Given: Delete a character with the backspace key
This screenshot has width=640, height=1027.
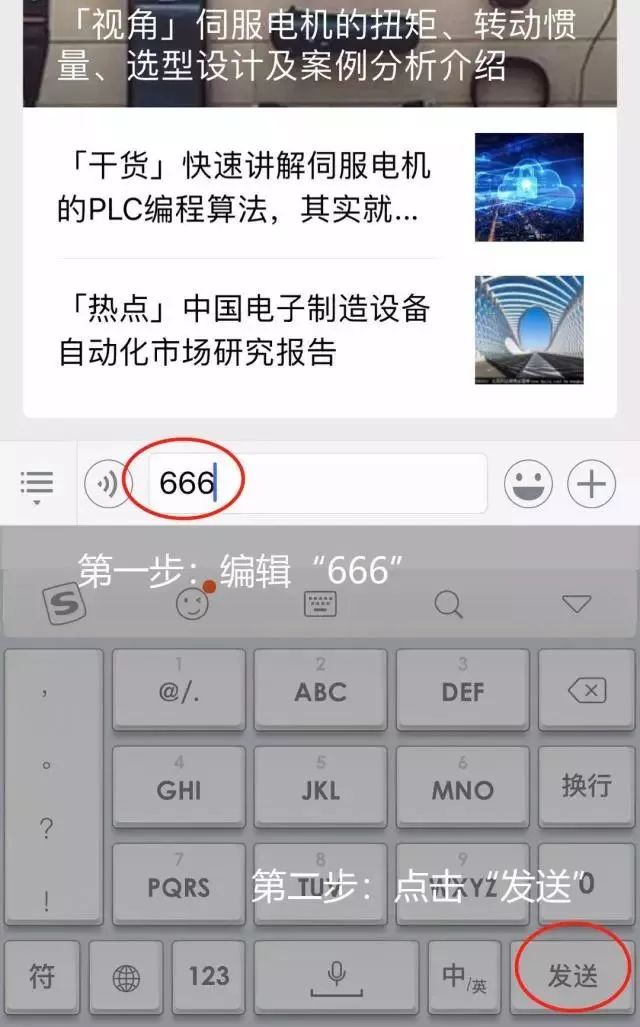Looking at the screenshot, I should (586, 690).
